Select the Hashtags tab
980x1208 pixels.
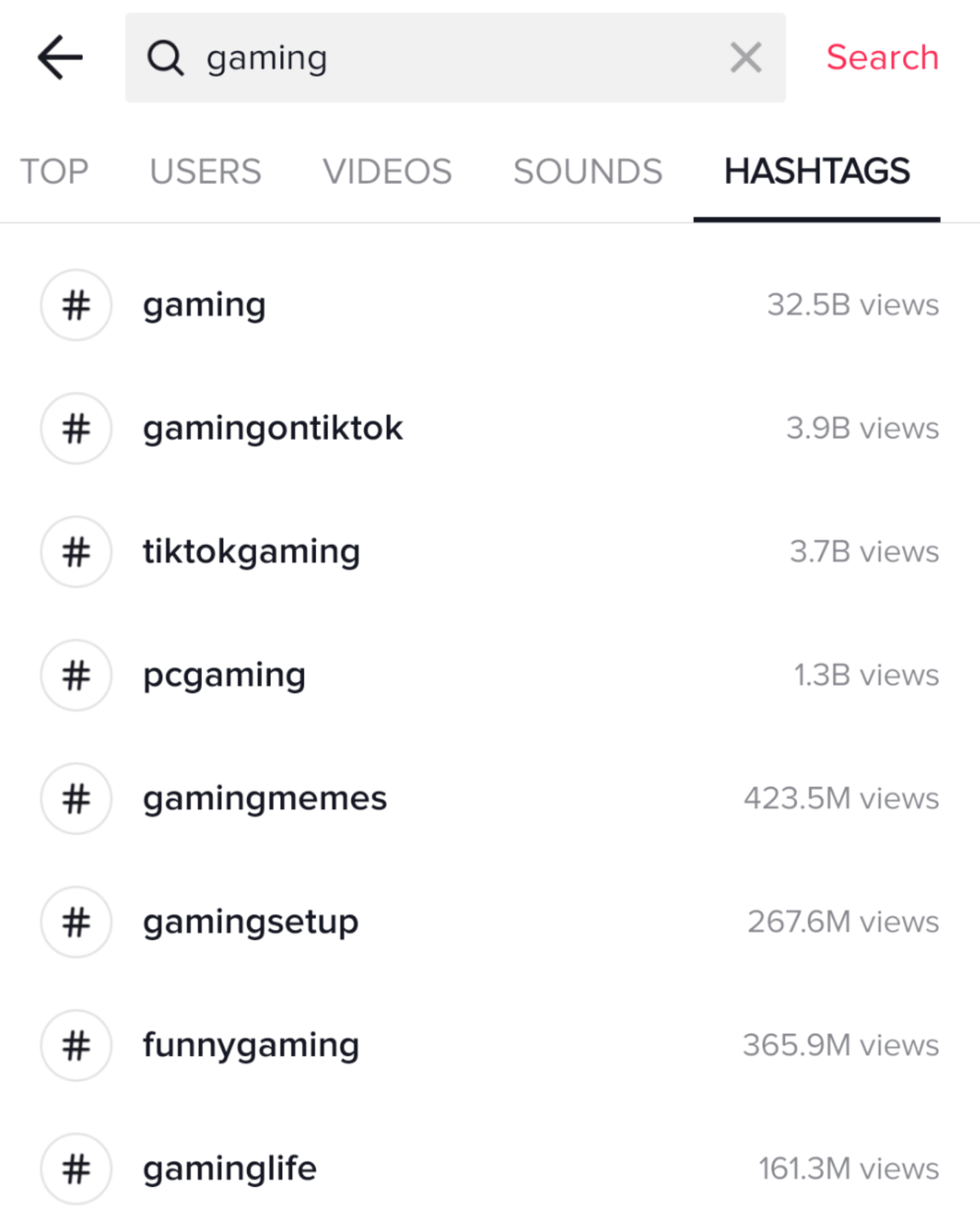(x=817, y=172)
